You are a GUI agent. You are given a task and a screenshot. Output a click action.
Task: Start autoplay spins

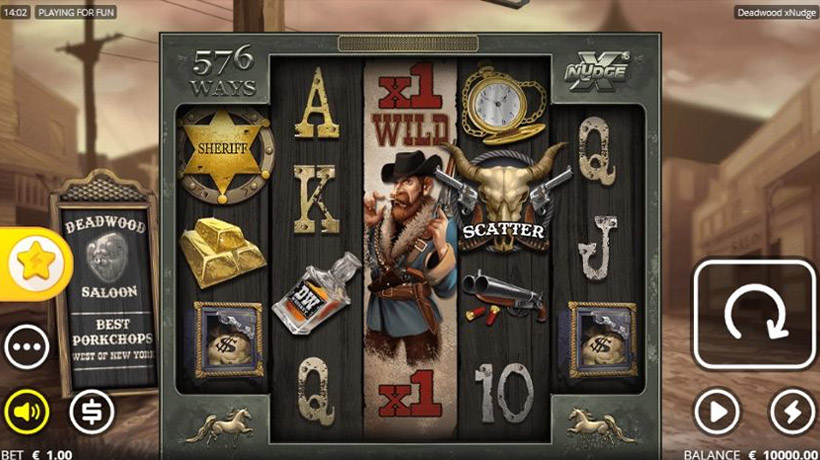click(717, 411)
